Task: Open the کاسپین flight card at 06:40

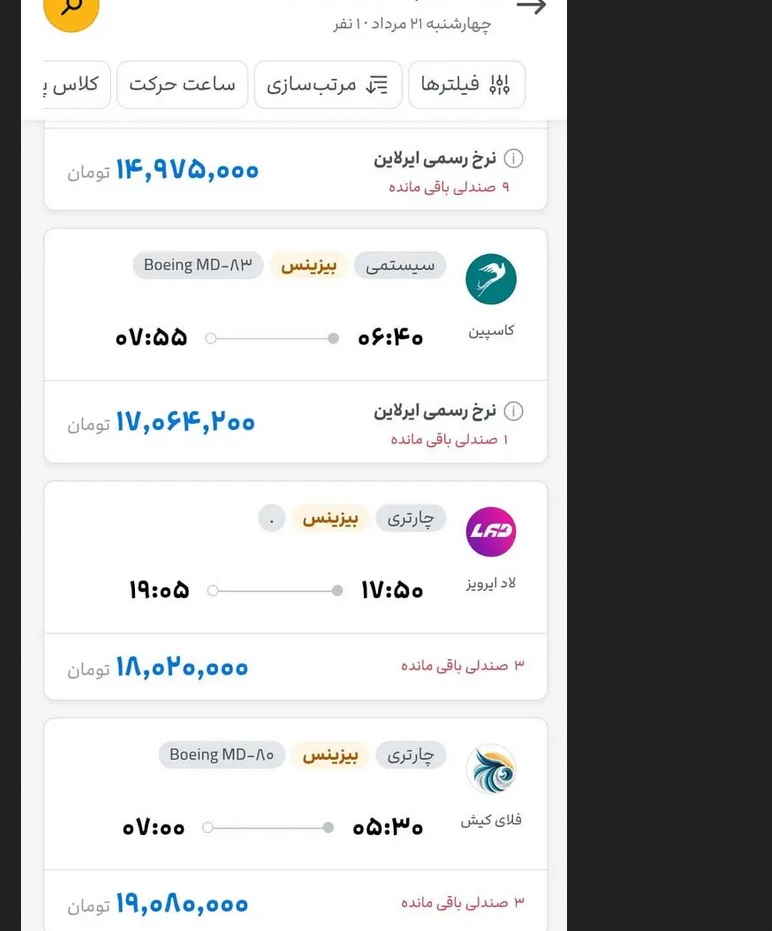Action: [296, 346]
